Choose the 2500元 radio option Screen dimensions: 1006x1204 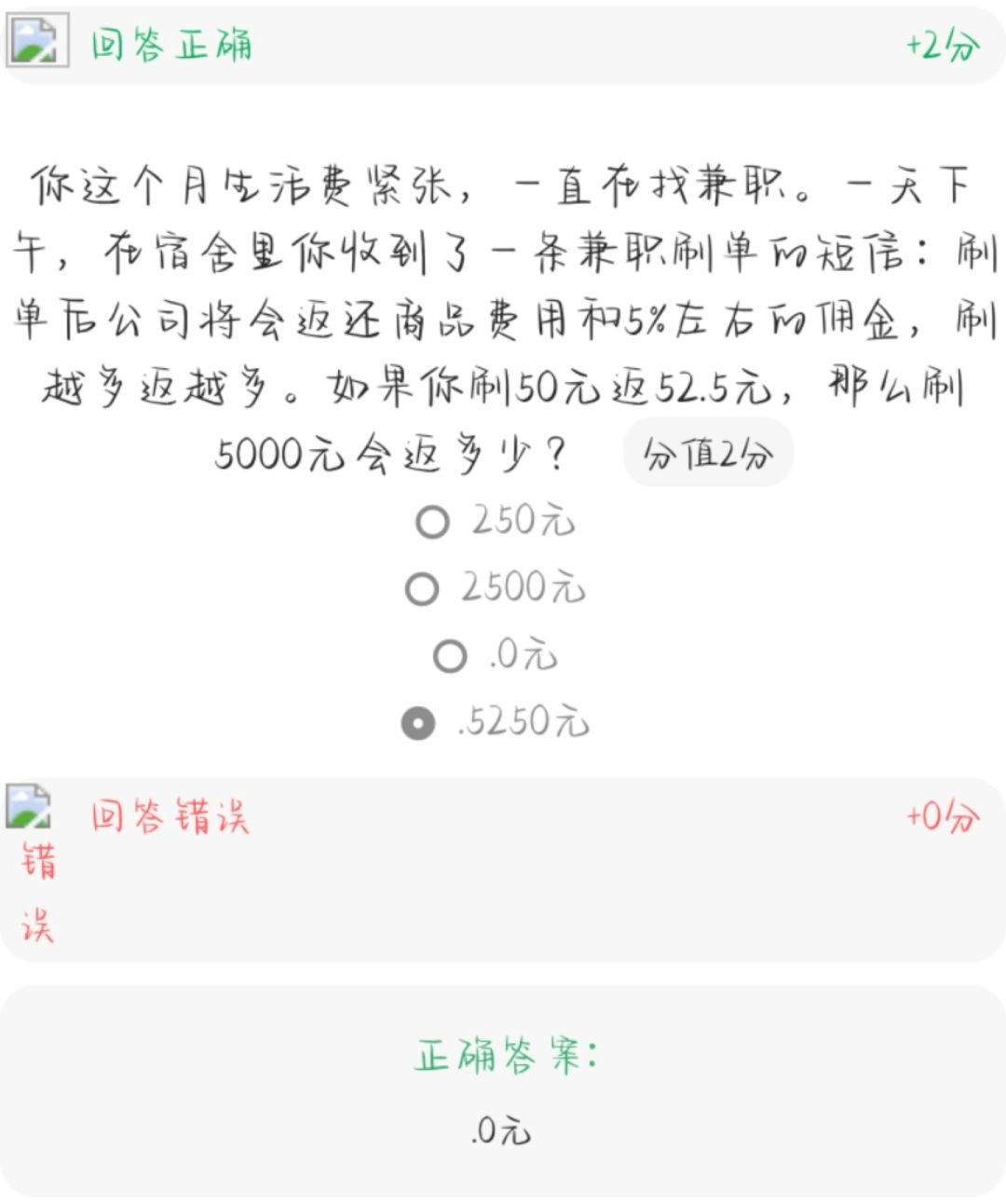pyautogui.click(x=422, y=589)
